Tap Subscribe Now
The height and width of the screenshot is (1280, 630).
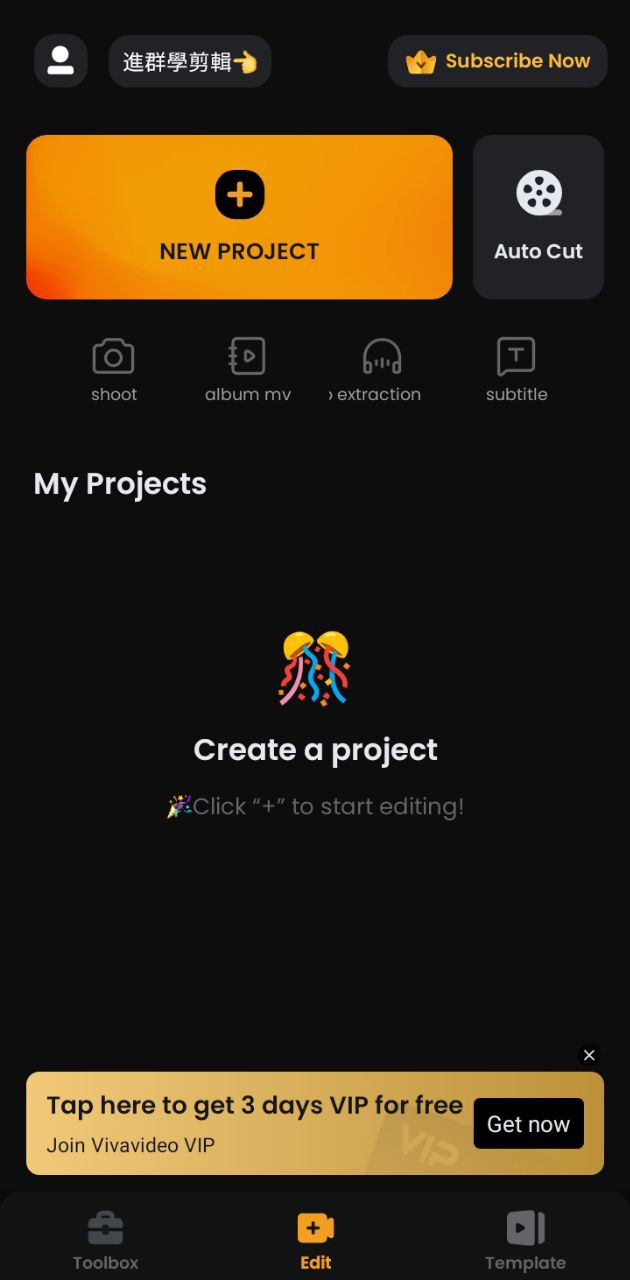(x=497, y=61)
